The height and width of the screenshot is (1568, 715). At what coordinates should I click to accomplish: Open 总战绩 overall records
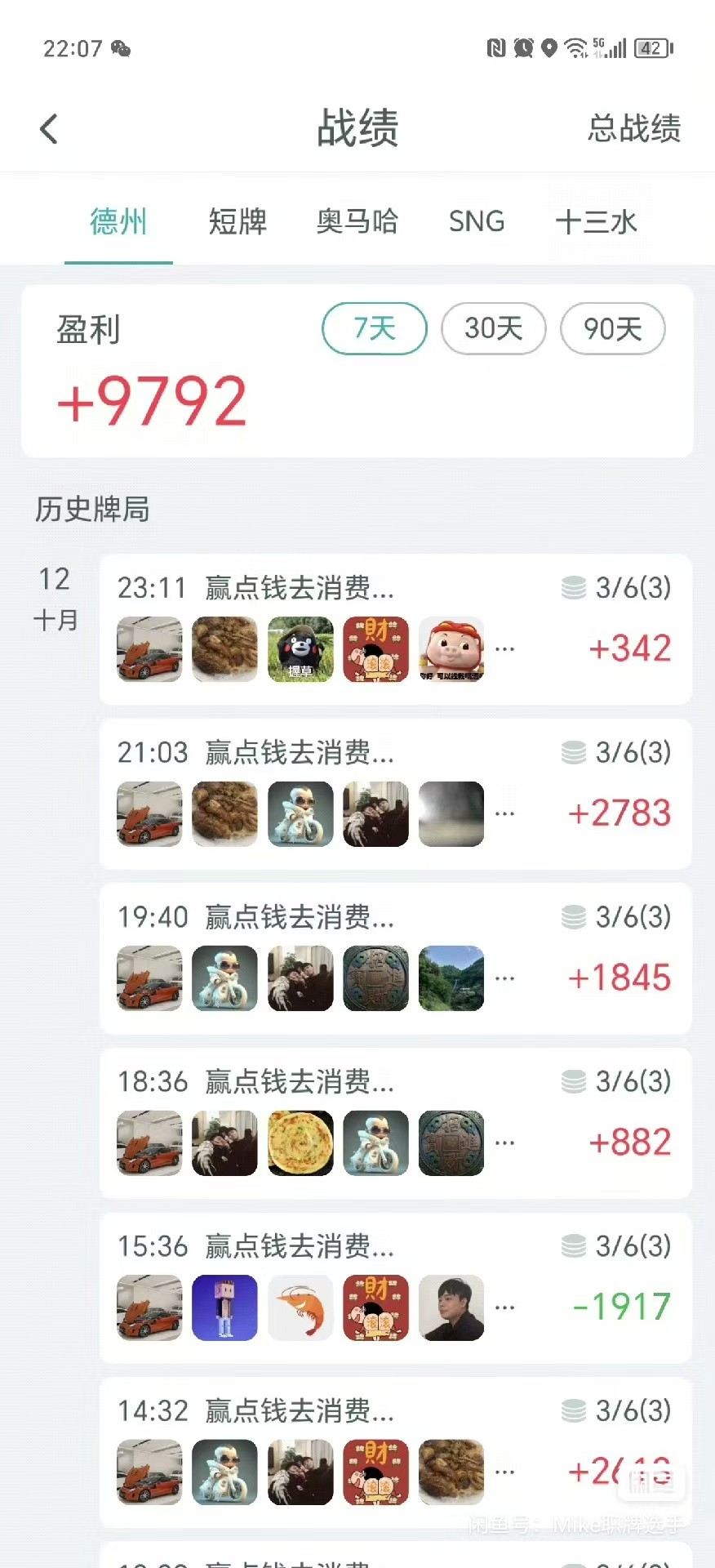(633, 129)
